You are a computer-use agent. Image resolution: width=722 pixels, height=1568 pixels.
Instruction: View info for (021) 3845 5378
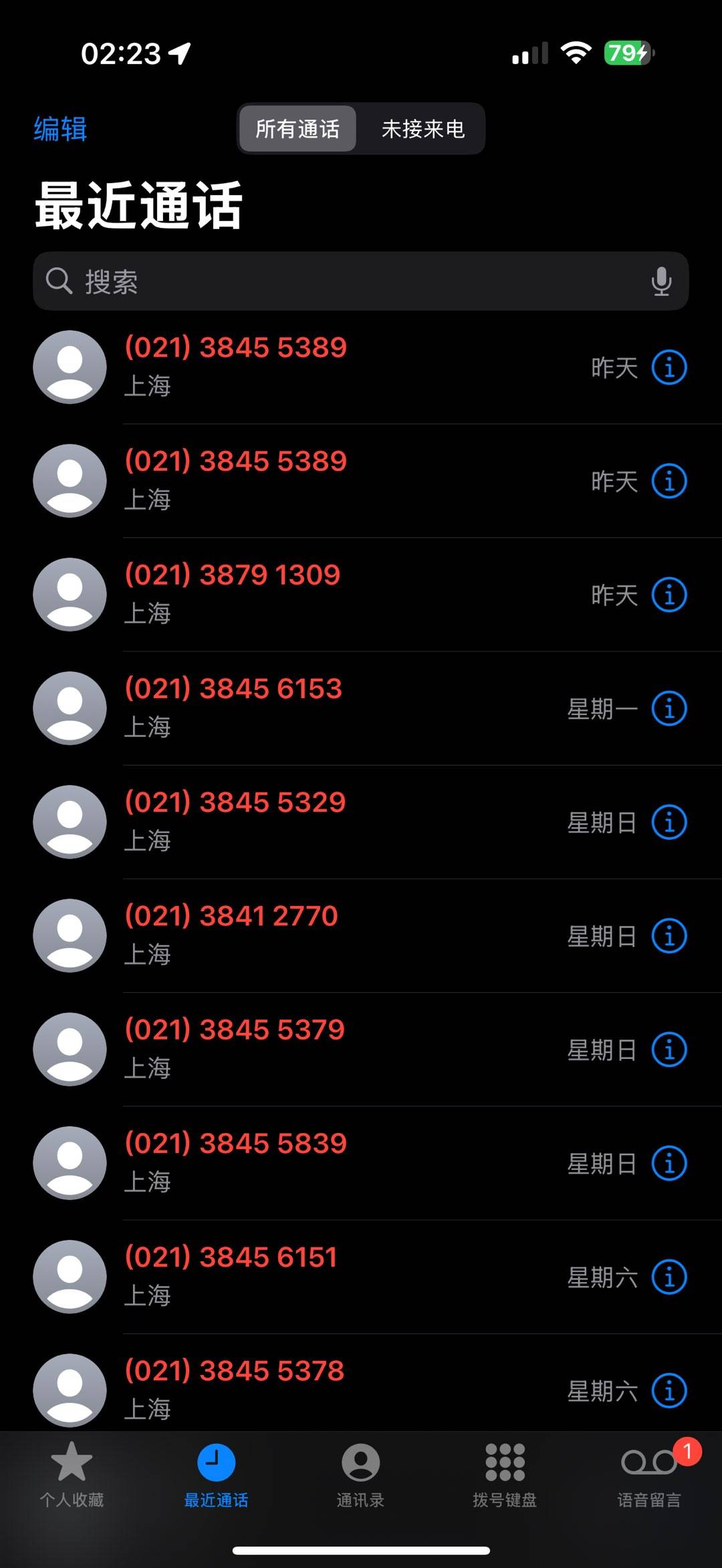tap(669, 1390)
